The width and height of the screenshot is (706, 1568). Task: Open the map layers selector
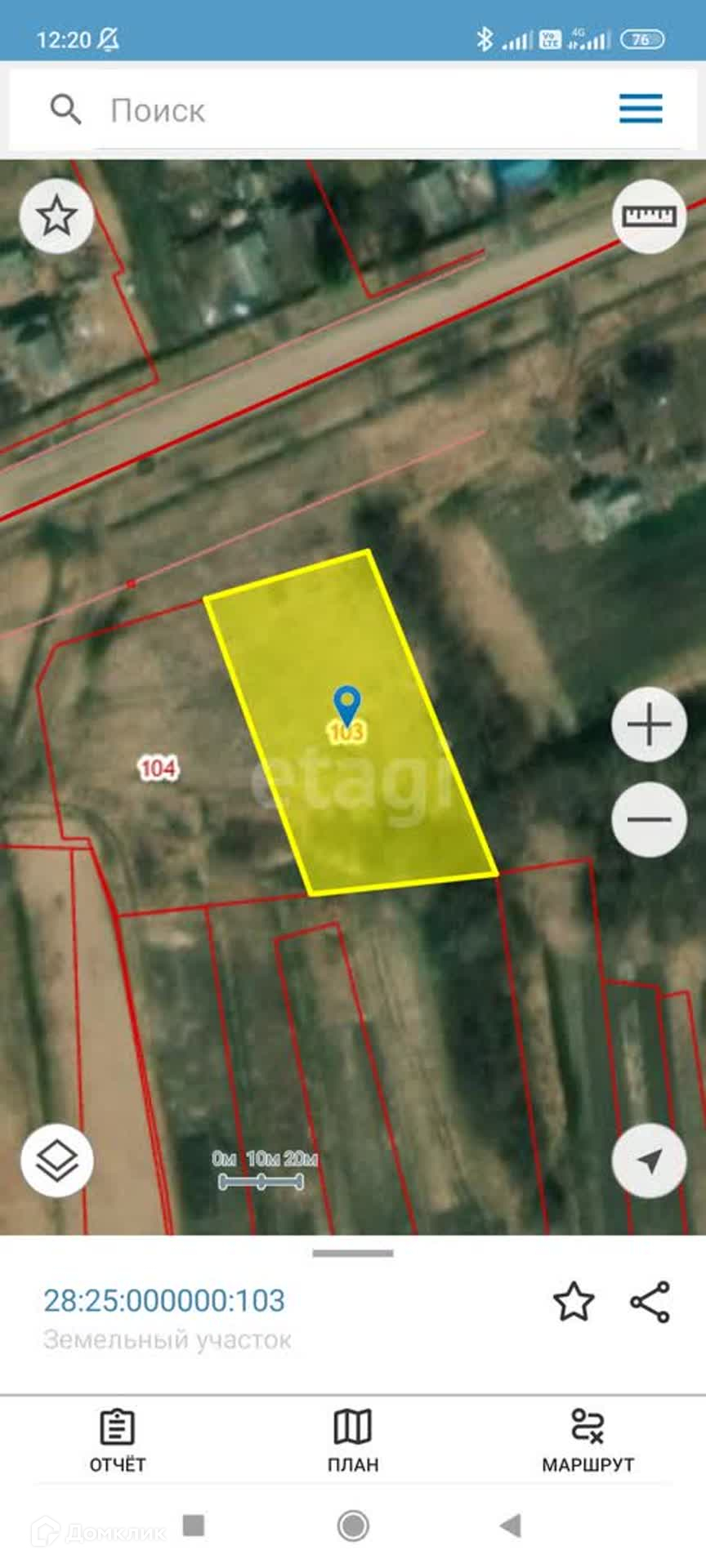tap(57, 1160)
